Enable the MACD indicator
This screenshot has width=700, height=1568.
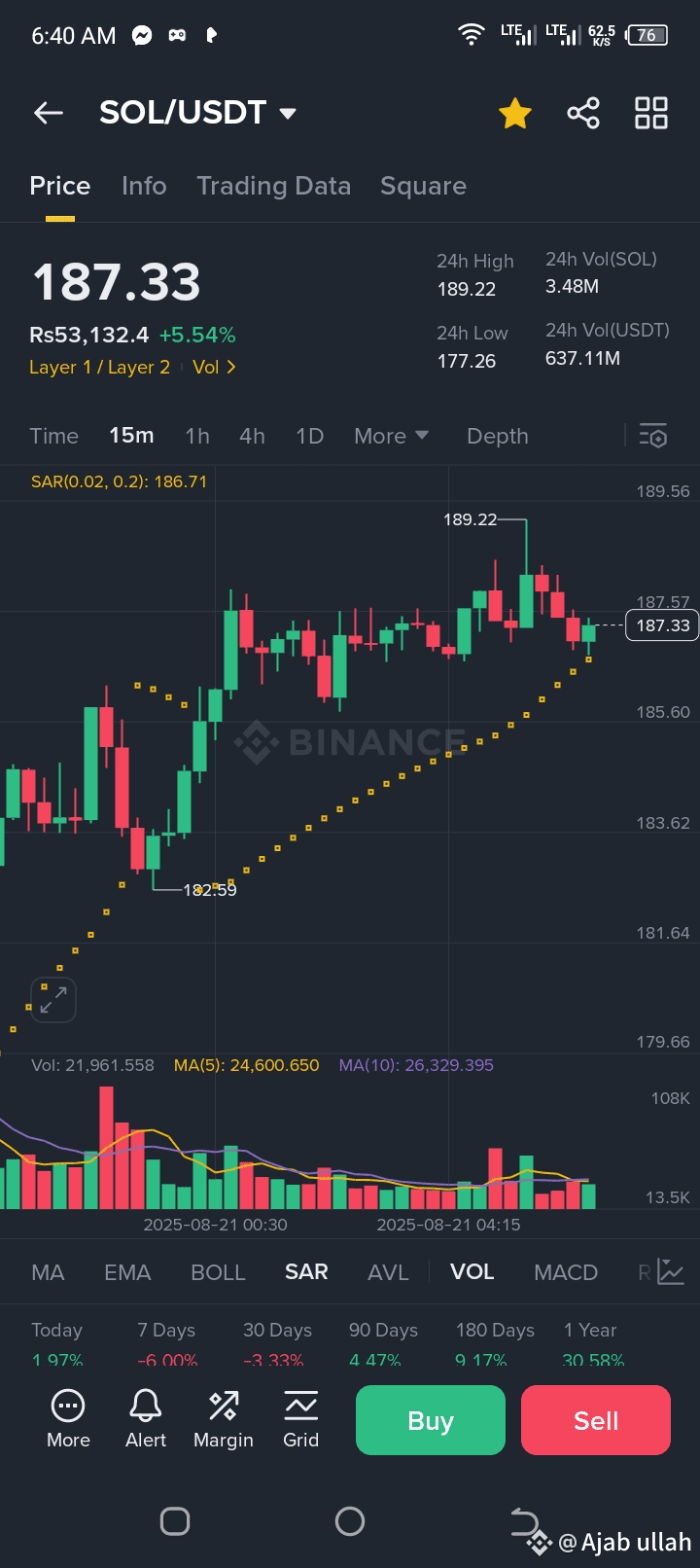[x=566, y=1272]
